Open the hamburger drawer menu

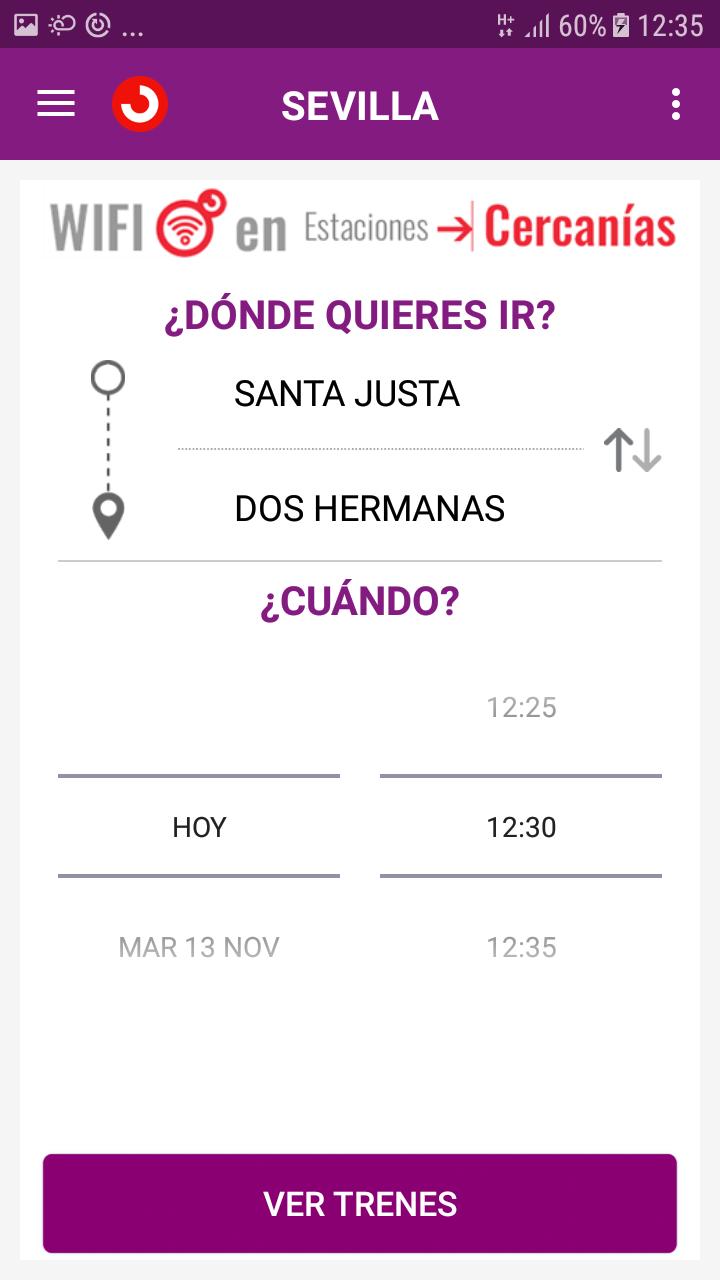(x=56, y=104)
